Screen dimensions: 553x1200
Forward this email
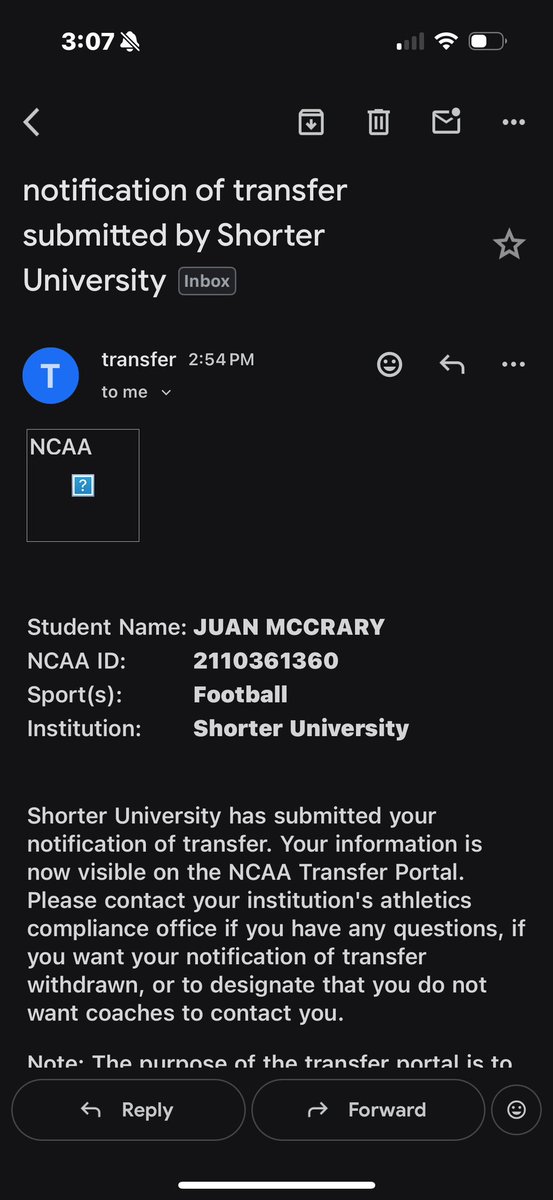point(368,1110)
